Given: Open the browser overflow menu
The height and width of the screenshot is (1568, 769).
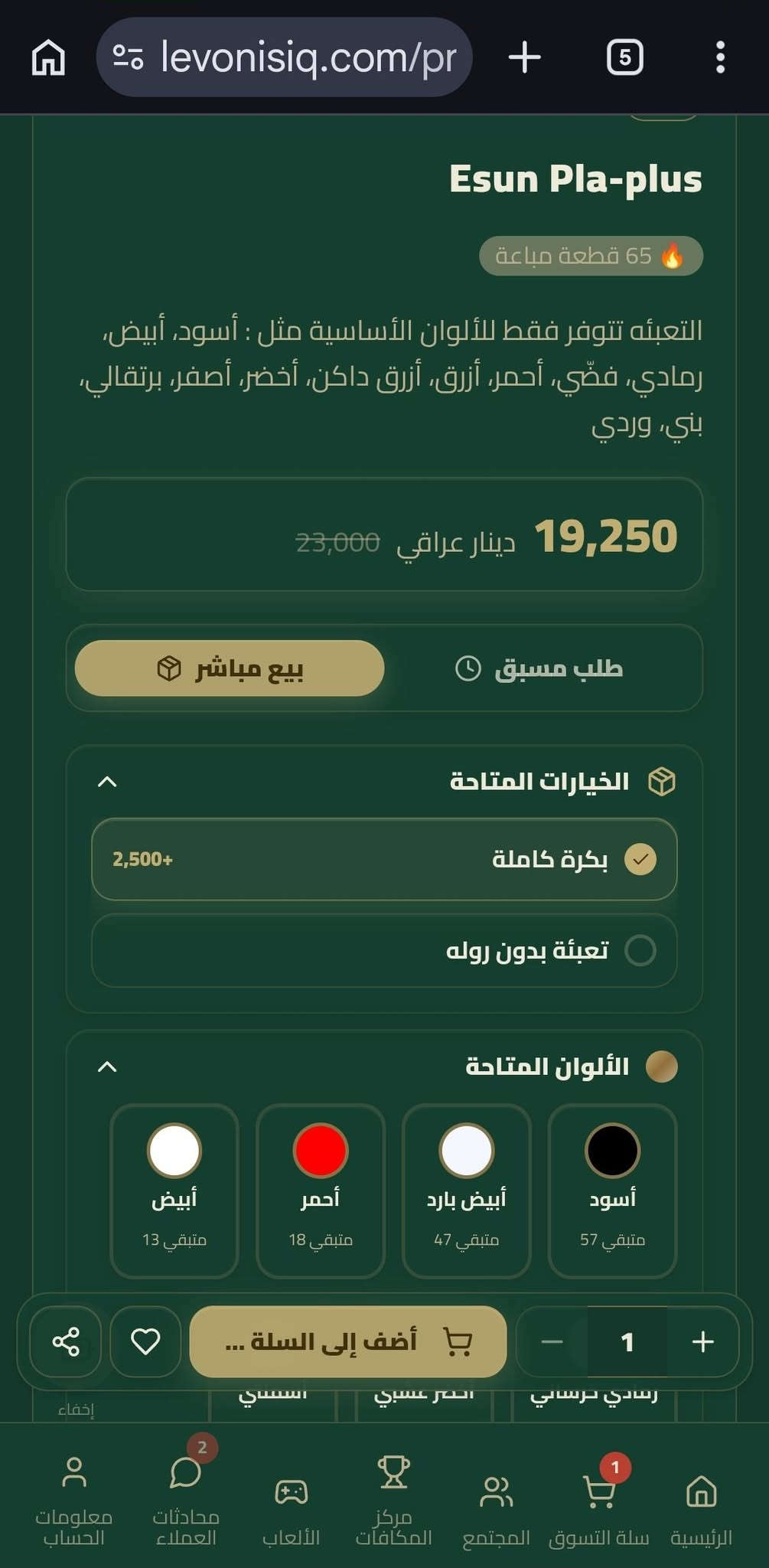Looking at the screenshot, I should point(720,58).
